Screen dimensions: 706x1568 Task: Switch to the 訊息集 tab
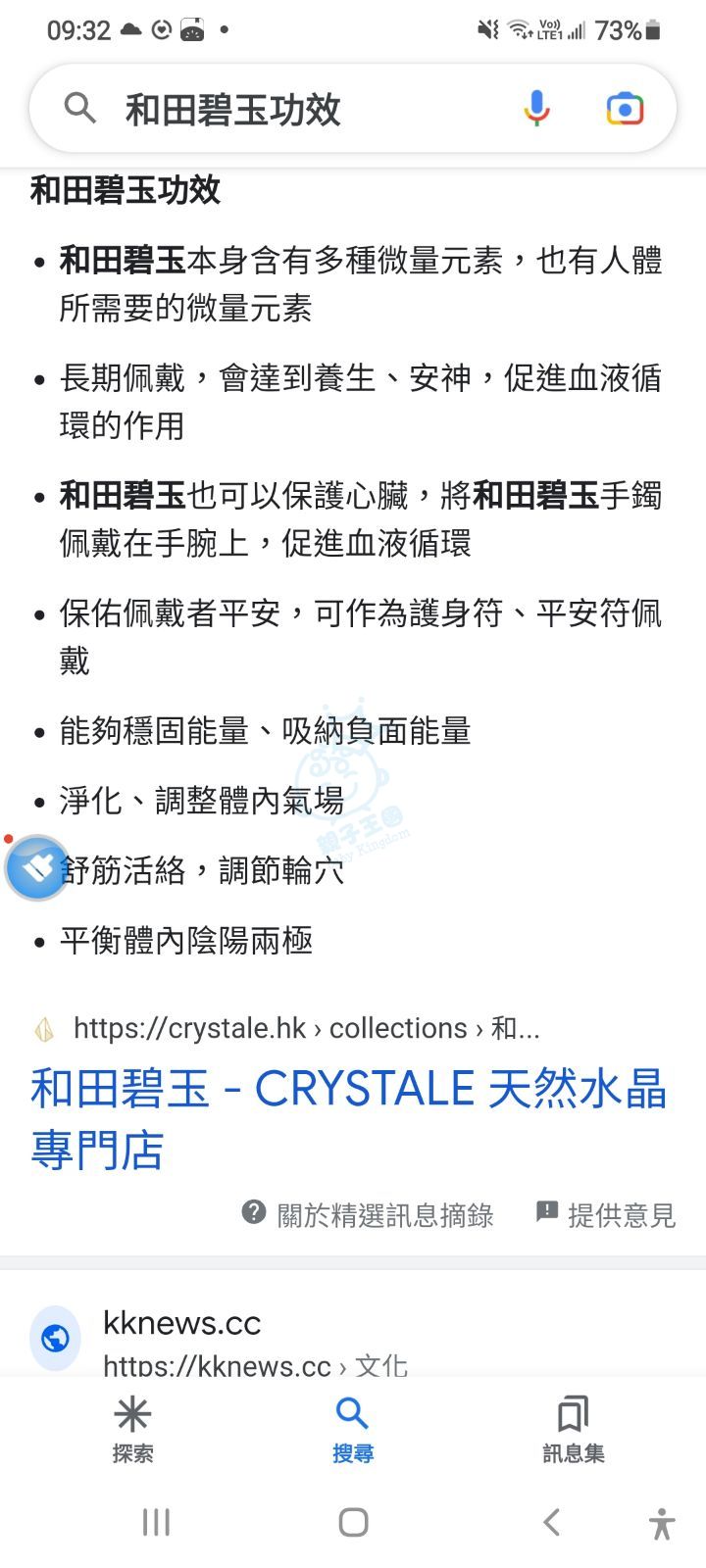tap(573, 1429)
